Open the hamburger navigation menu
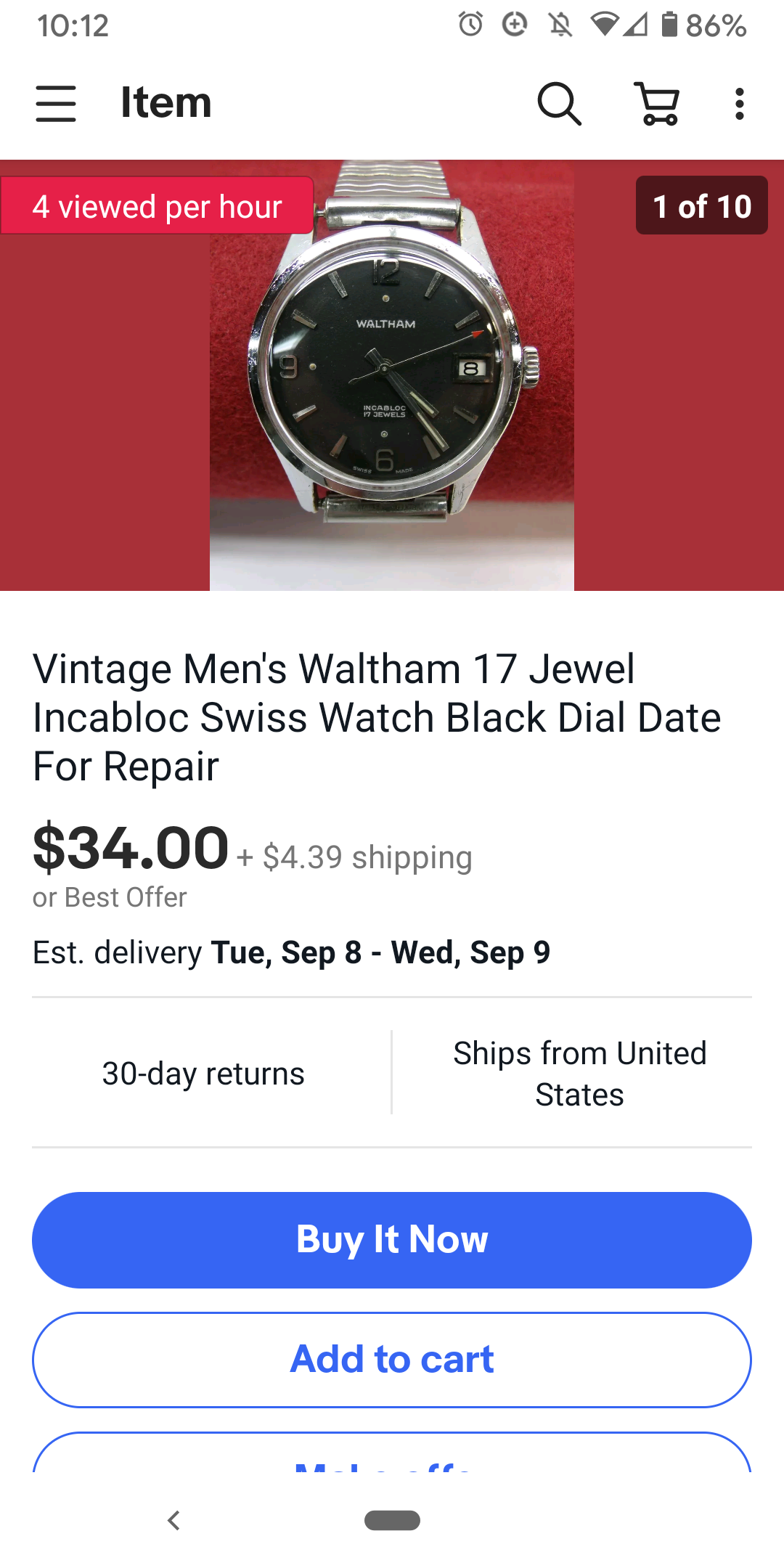784x1568 pixels. pyautogui.click(x=56, y=103)
